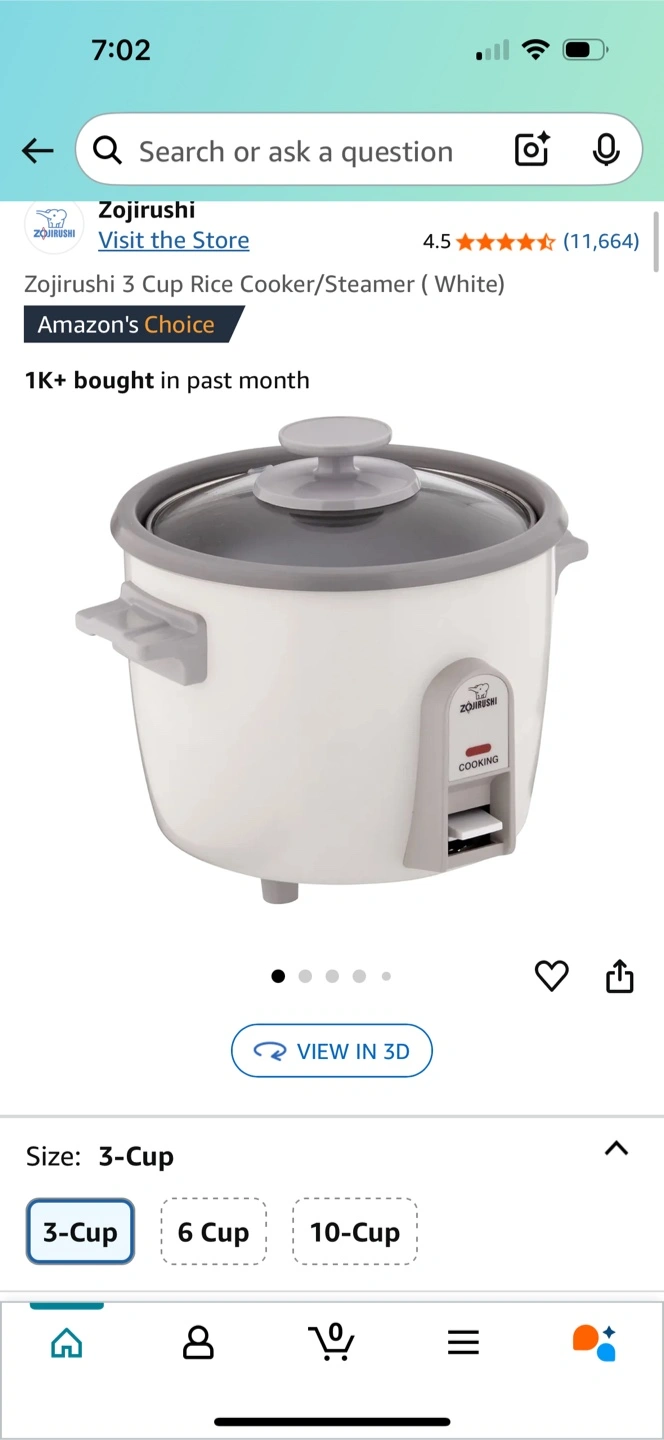Choose the 6 Cup size
Screen dimensions: 664x1440
(x=213, y=1232)
